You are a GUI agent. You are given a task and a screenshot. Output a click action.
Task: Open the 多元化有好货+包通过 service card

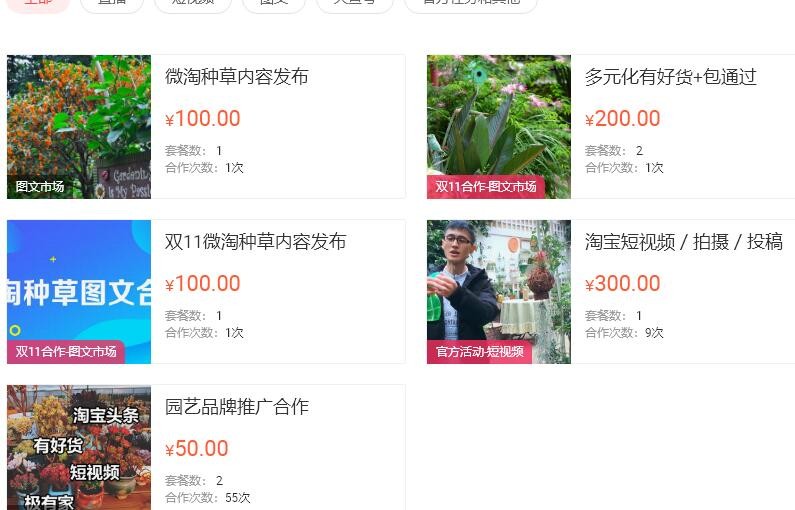[x=670, y=77]
